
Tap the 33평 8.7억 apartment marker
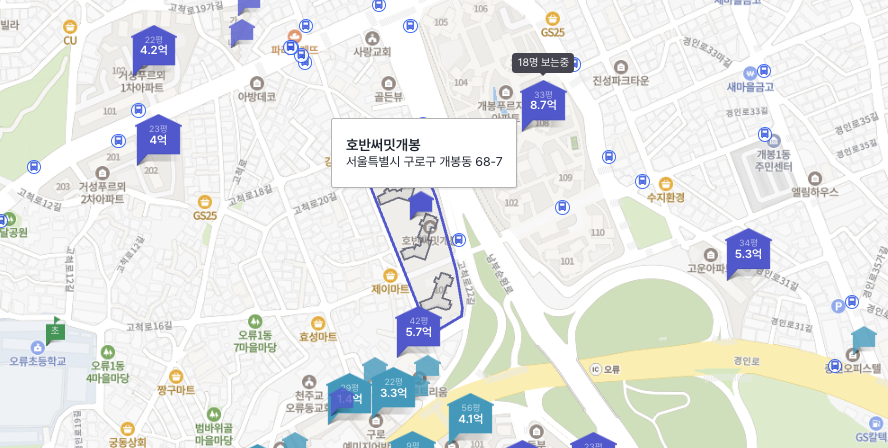point(543,102)
